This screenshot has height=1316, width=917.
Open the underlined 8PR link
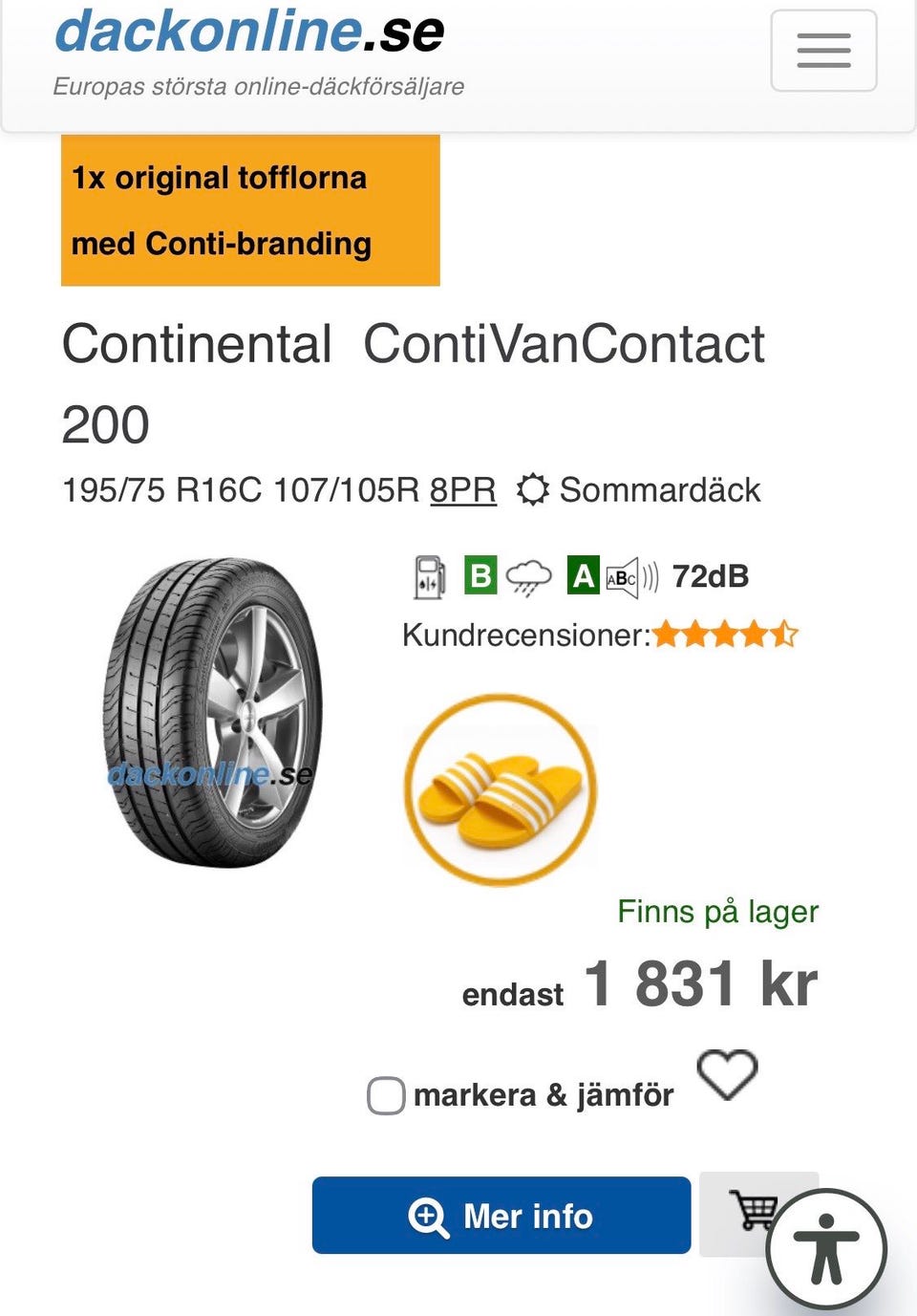462,490
